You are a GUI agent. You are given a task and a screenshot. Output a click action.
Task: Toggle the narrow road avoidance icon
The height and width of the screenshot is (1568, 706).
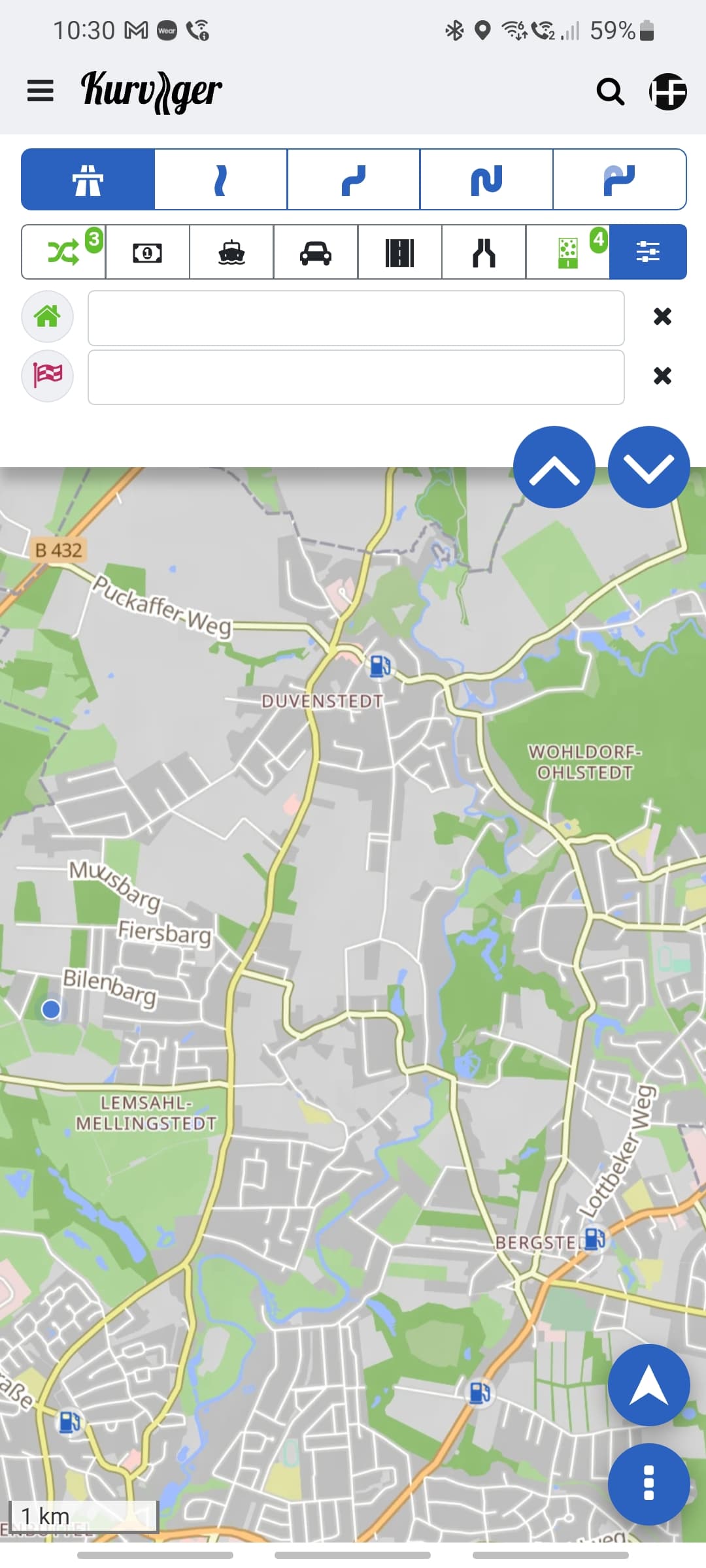click(x=484, y=252)
